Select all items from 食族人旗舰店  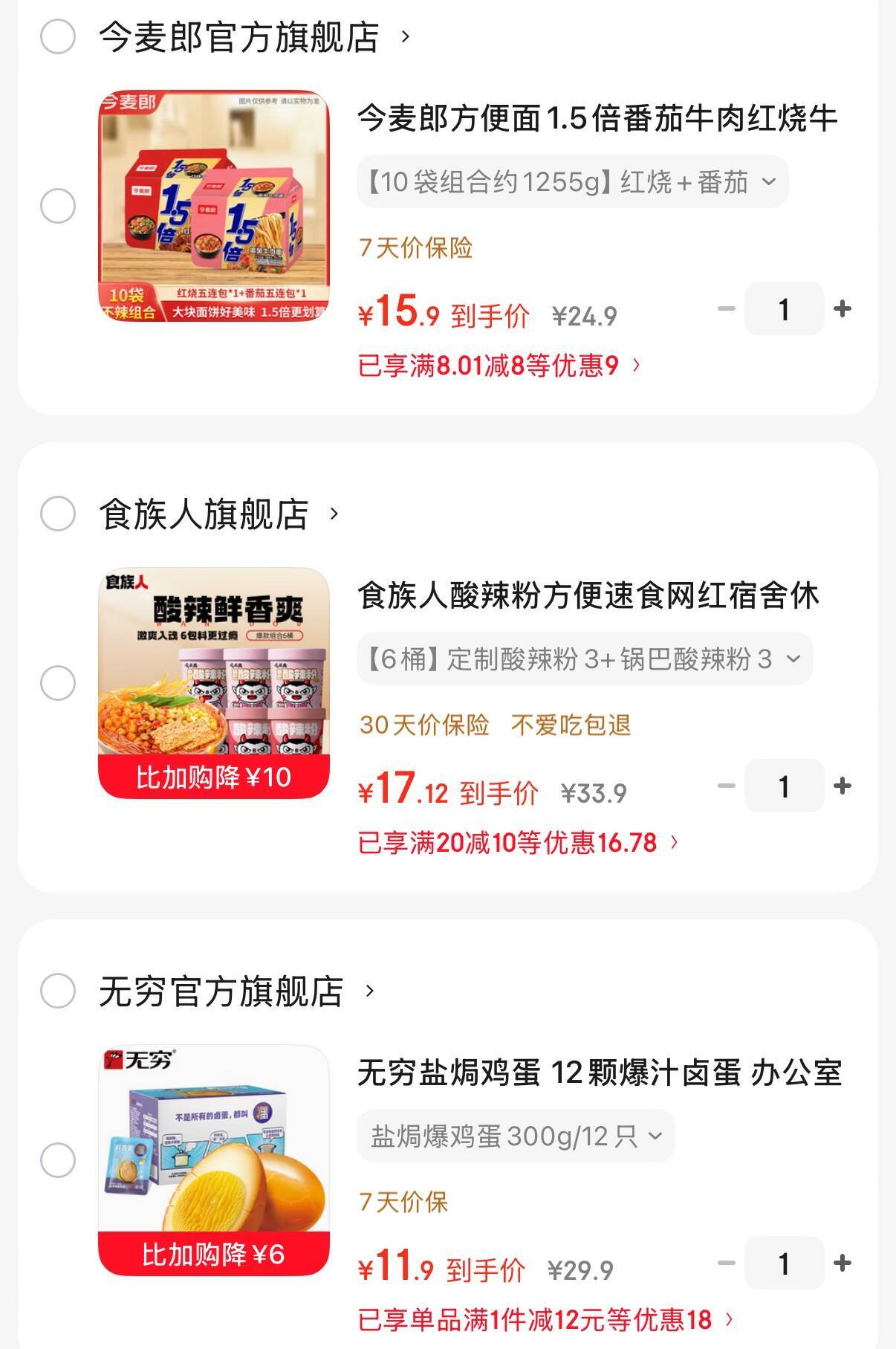pos(58,514)
